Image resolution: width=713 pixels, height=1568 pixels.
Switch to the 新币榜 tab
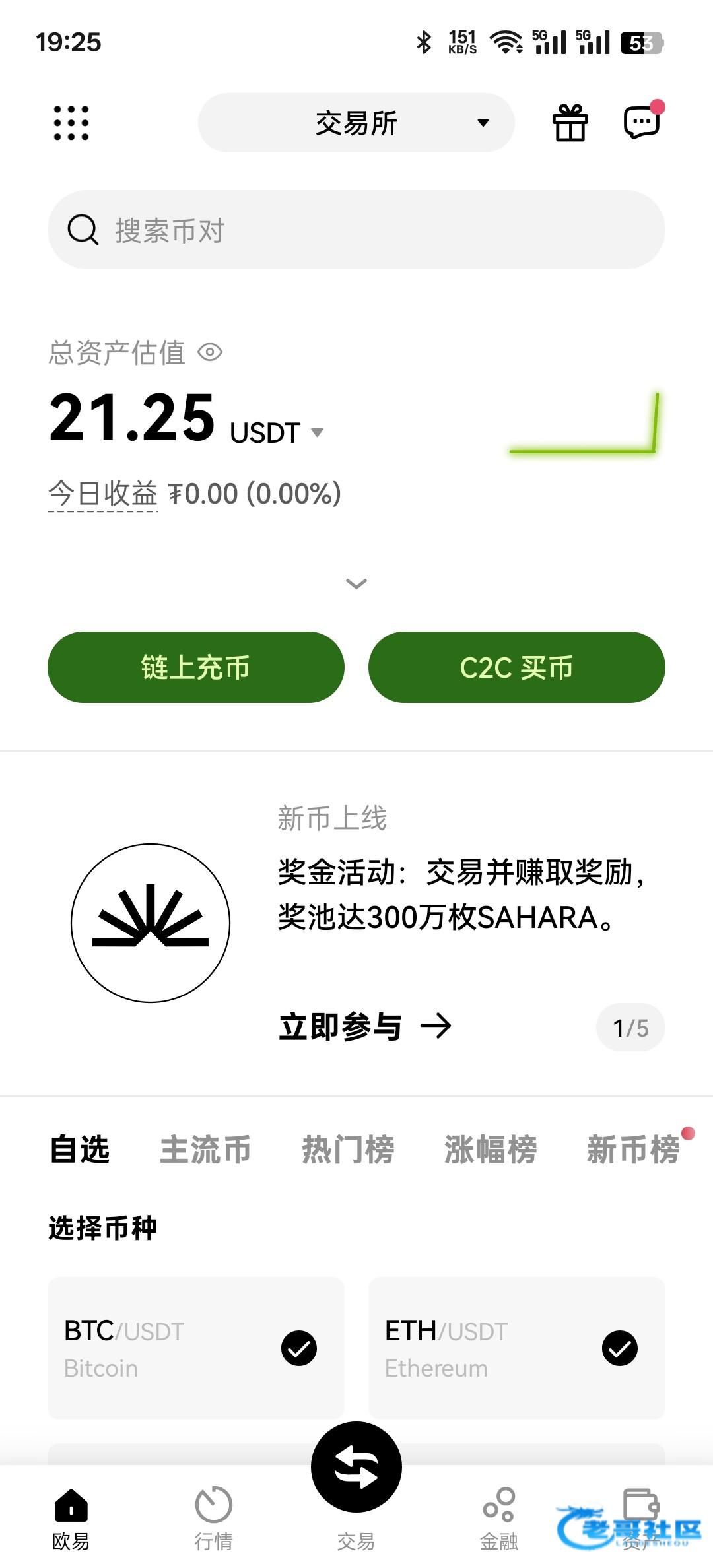point(633,1150)
